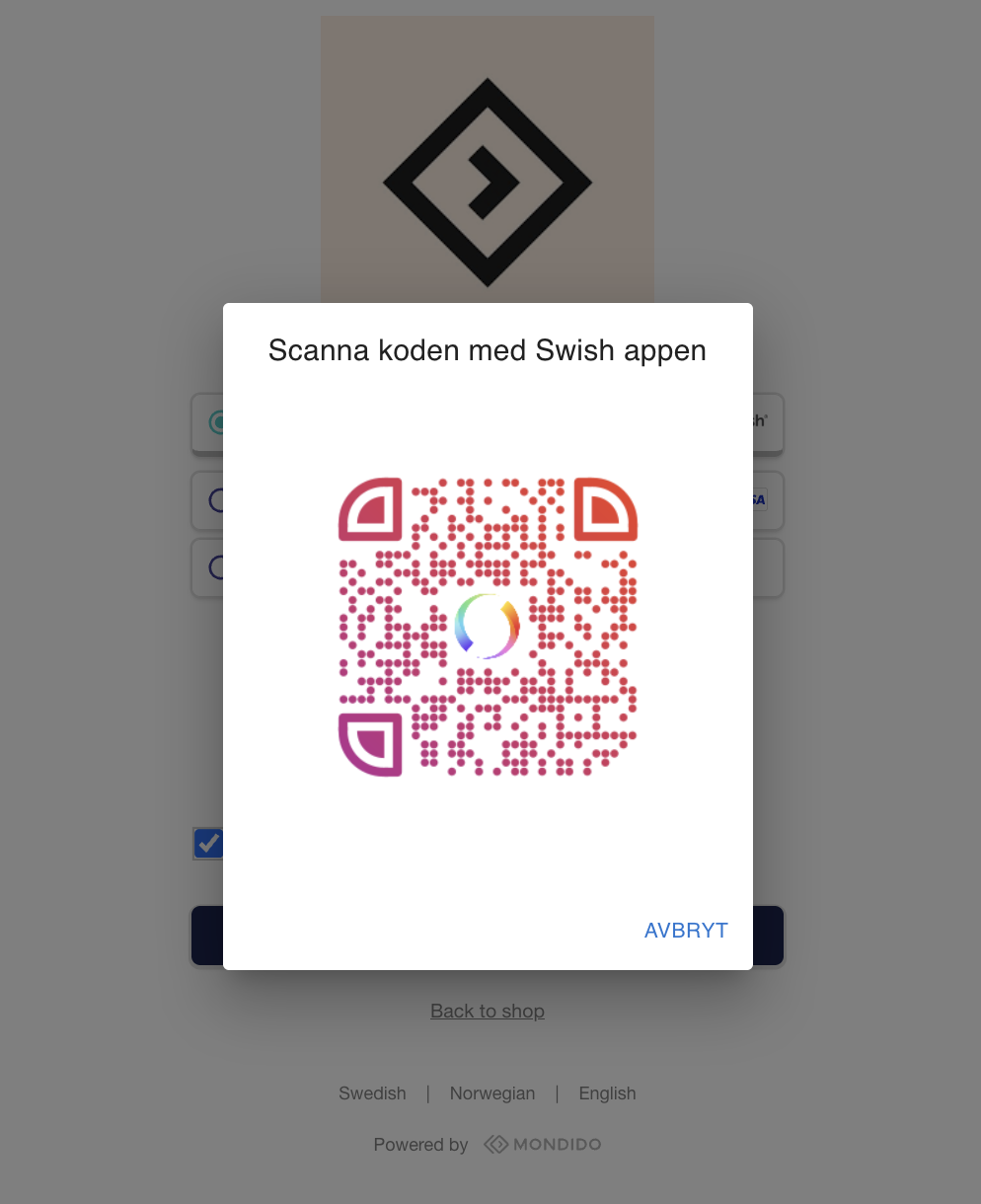Viewport: 981px width, 1204px height.
Task: Switch language to Norwegian
Action: [x=492, y=1093]
